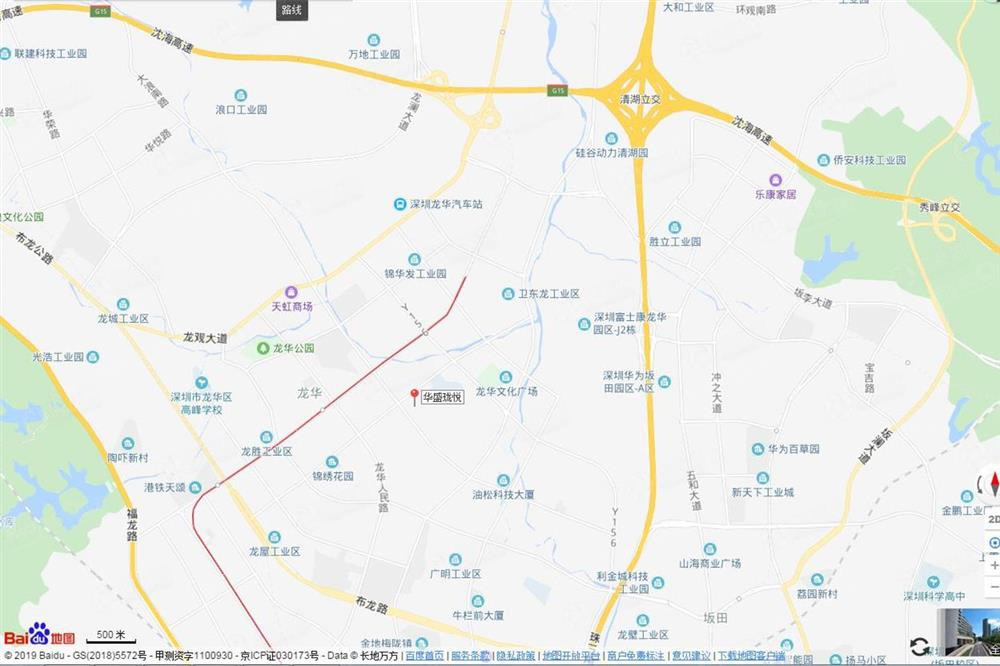The image size is (1000, 666).
Task: View the 服务条款 terms
Action: (470, 656)
